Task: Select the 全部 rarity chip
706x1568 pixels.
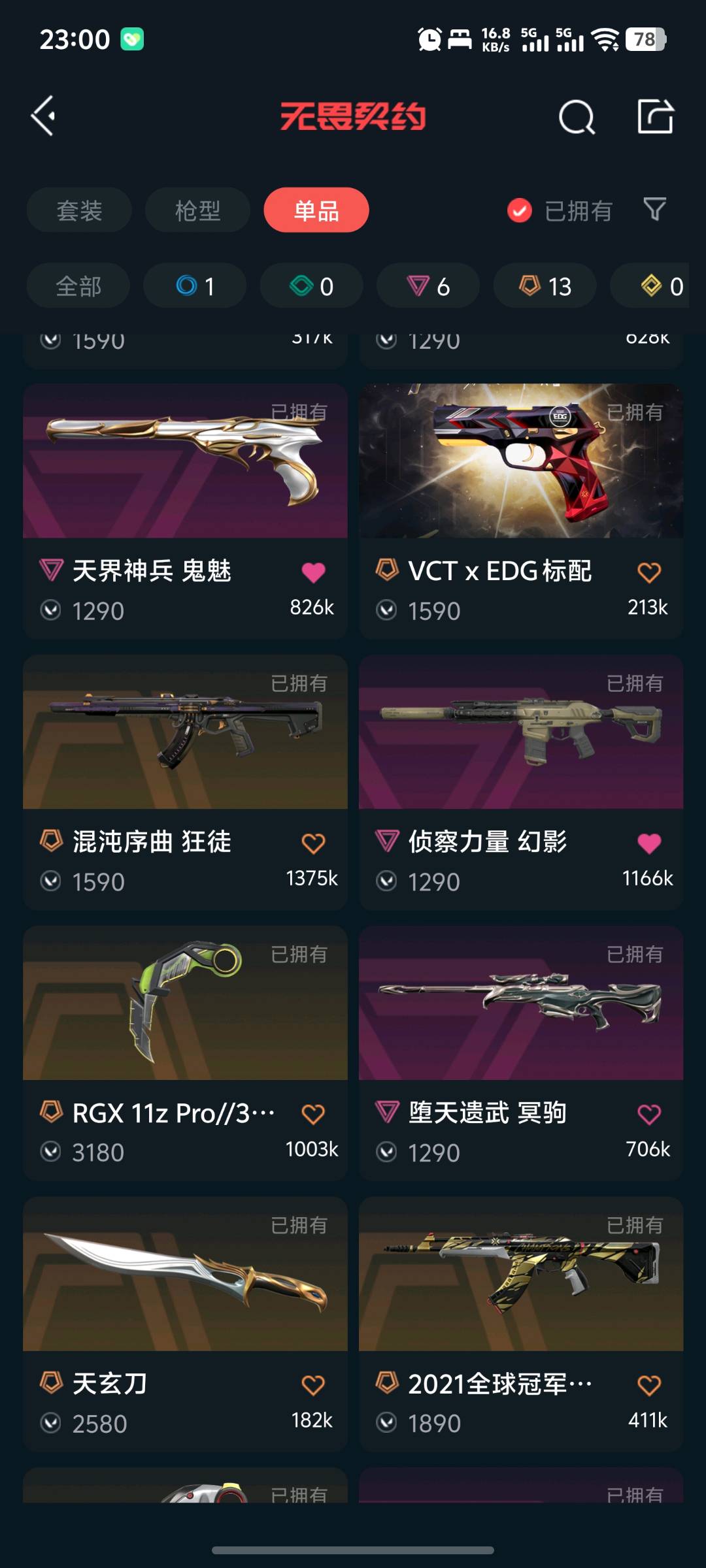Action: tap(78, 286)
